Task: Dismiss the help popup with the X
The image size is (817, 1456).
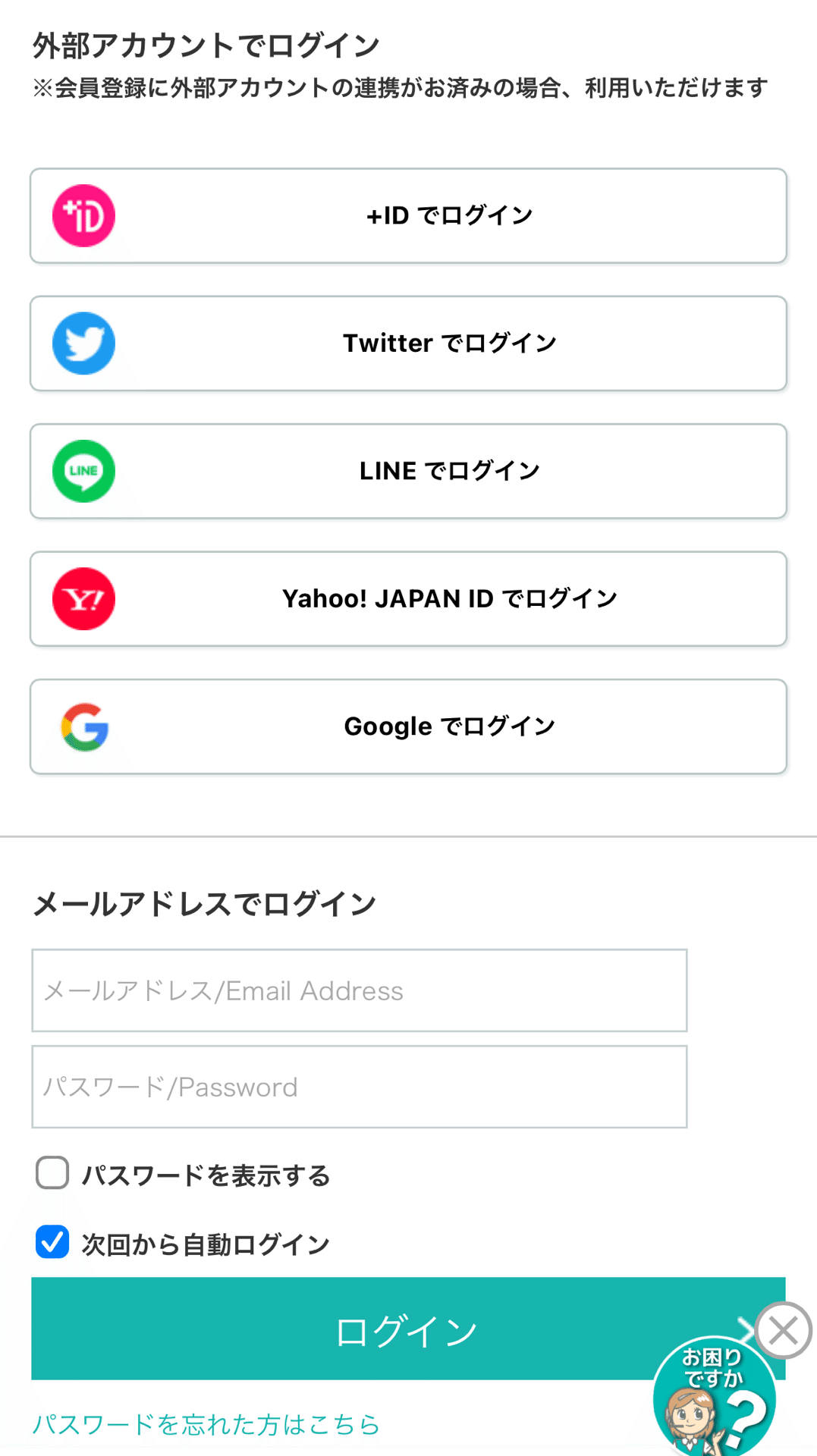Action: point(784,1329)
